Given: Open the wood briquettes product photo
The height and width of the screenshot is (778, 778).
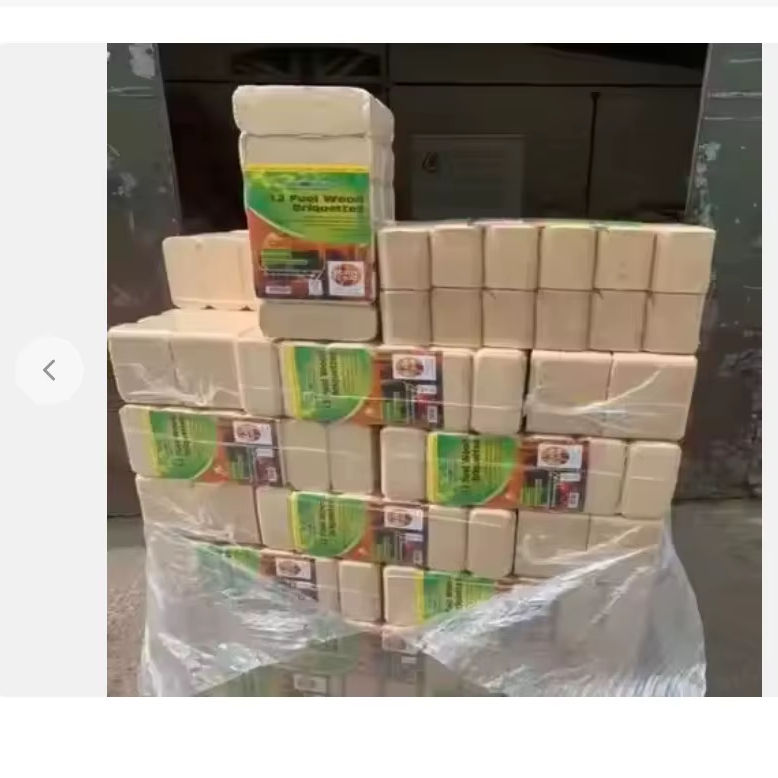Looking at the screenshot, I should pyautogui.click(x=434, y=370).
